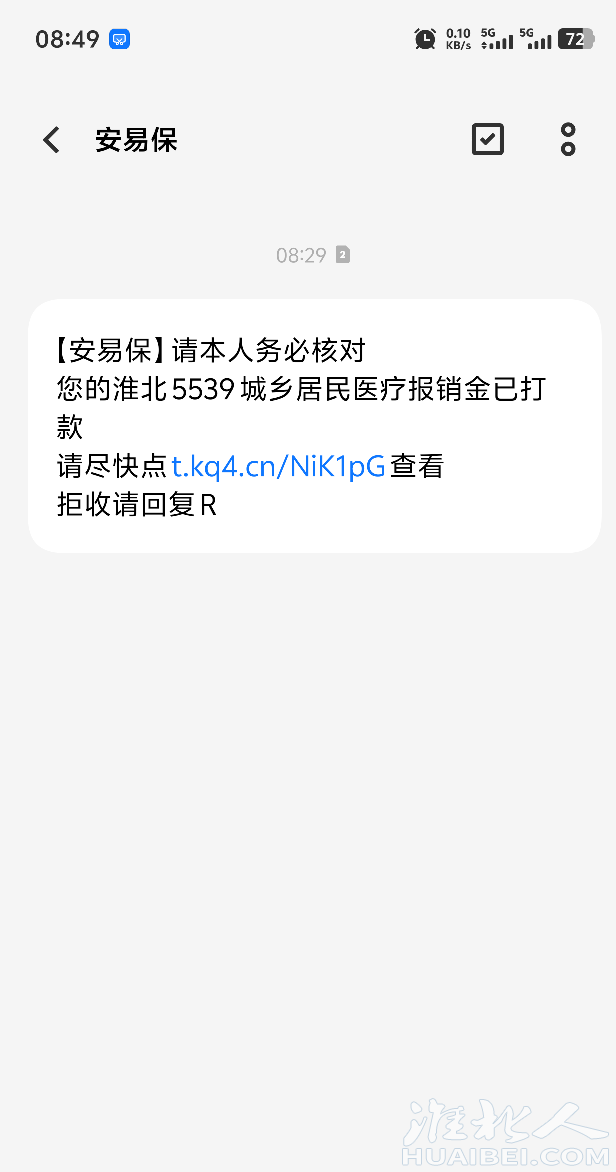Tap the multi-select checkmark icon

[x=488, y=139]
